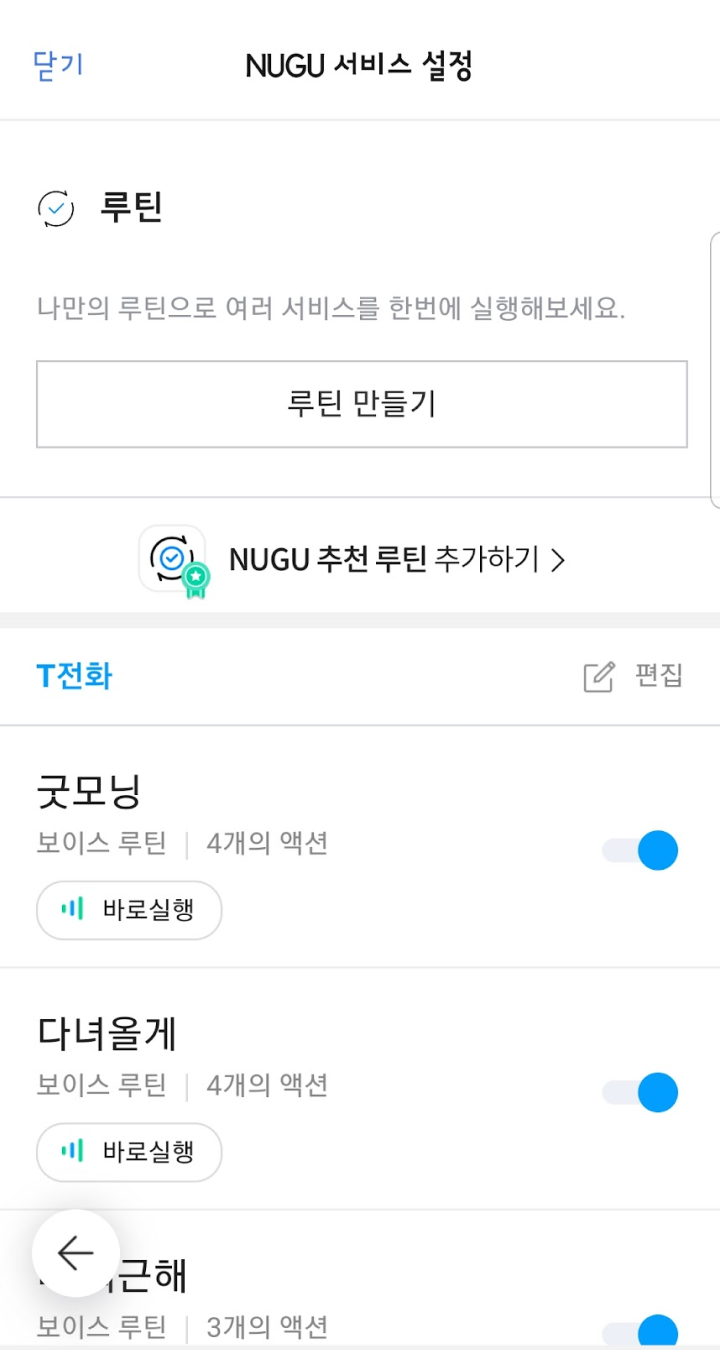Image resolution: width=720 pixels, height=1350 pixels.
Task: Open the 굿모닝 routine
Action: [x=90, y=791]
